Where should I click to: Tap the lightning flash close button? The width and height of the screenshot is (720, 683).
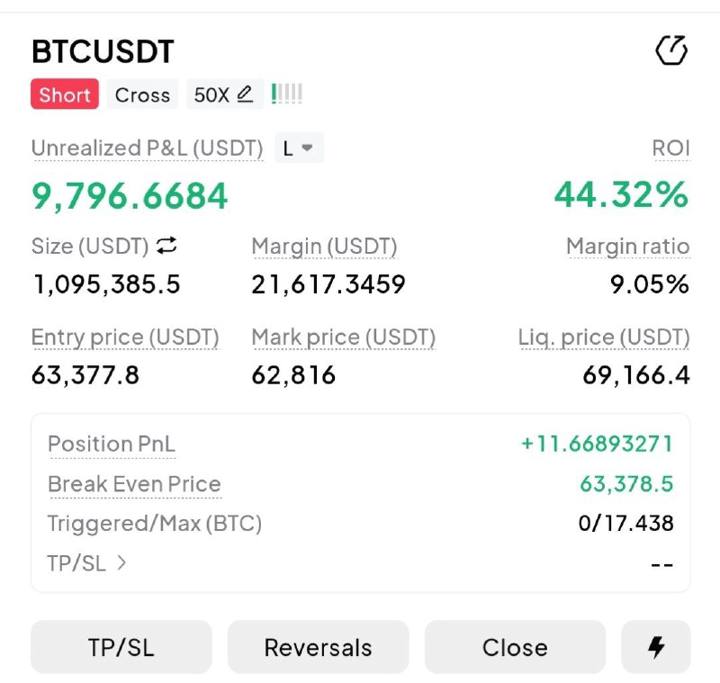656,647
